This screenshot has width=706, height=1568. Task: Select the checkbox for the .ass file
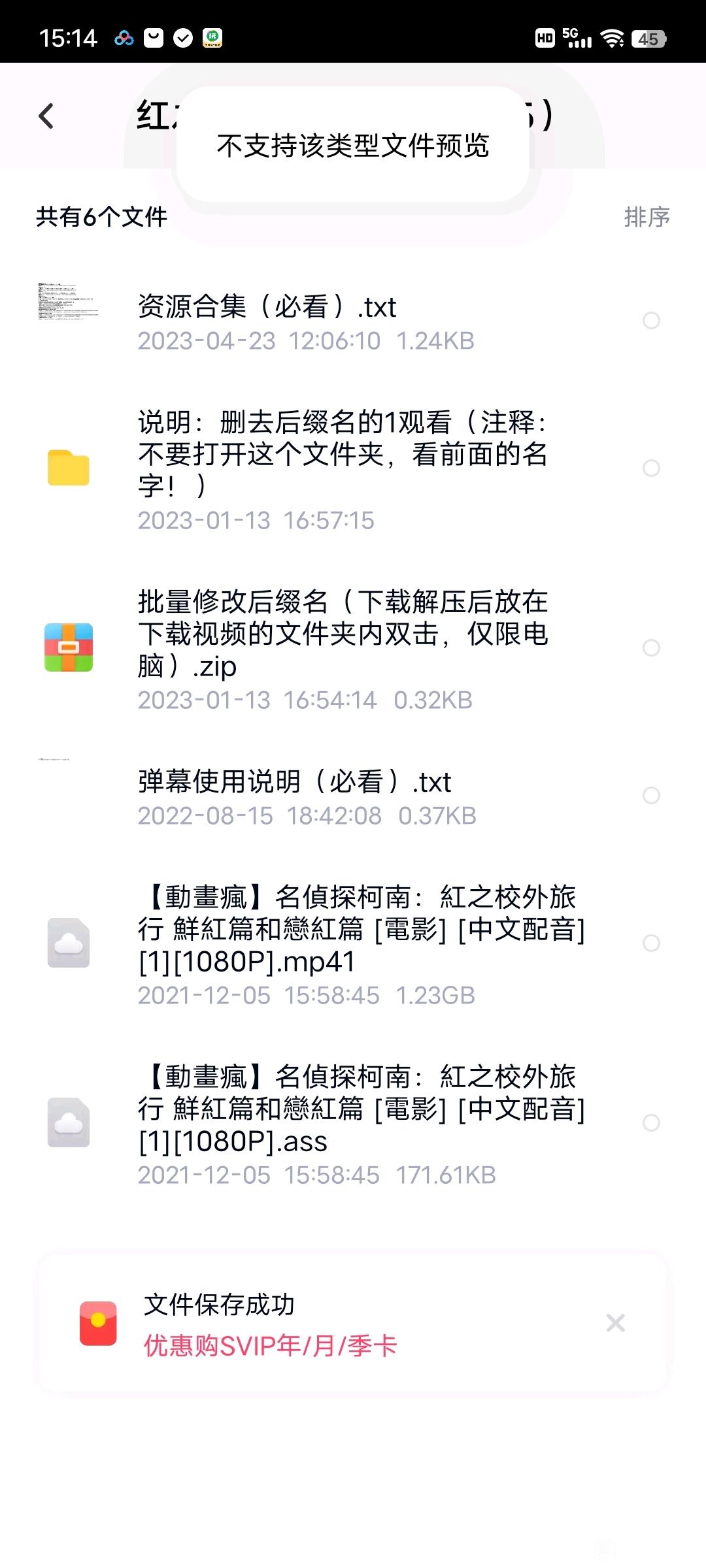[651, 1122]
